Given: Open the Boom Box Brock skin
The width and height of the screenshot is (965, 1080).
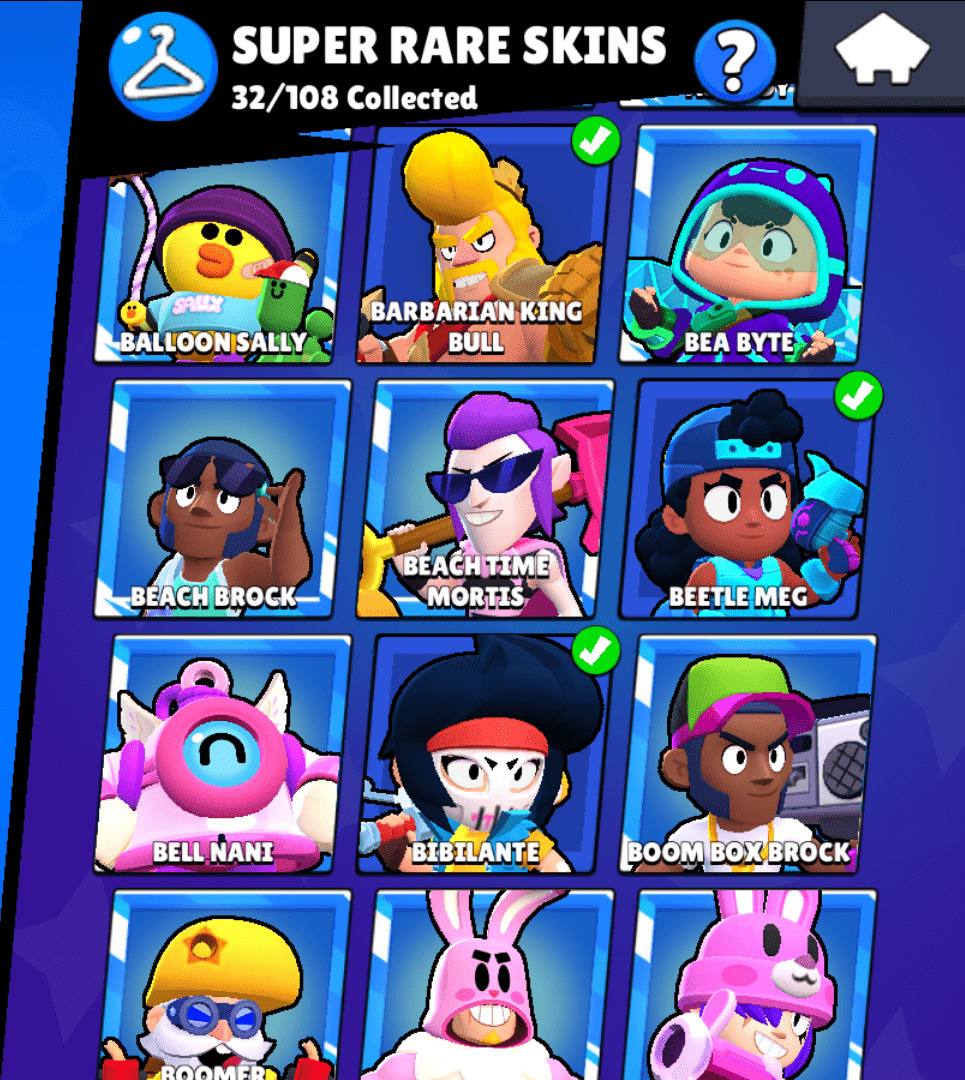Looking at the screenshot, I should (x=750, y=755).
